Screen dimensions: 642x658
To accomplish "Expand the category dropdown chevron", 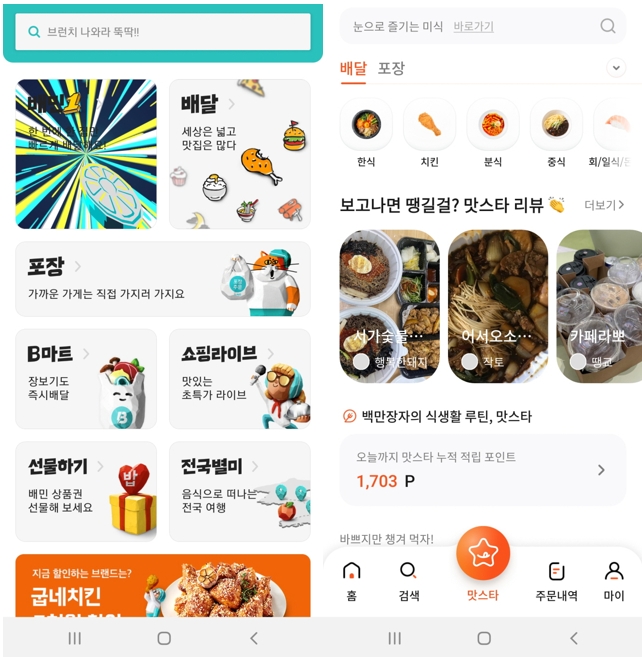I will point(615,68).
